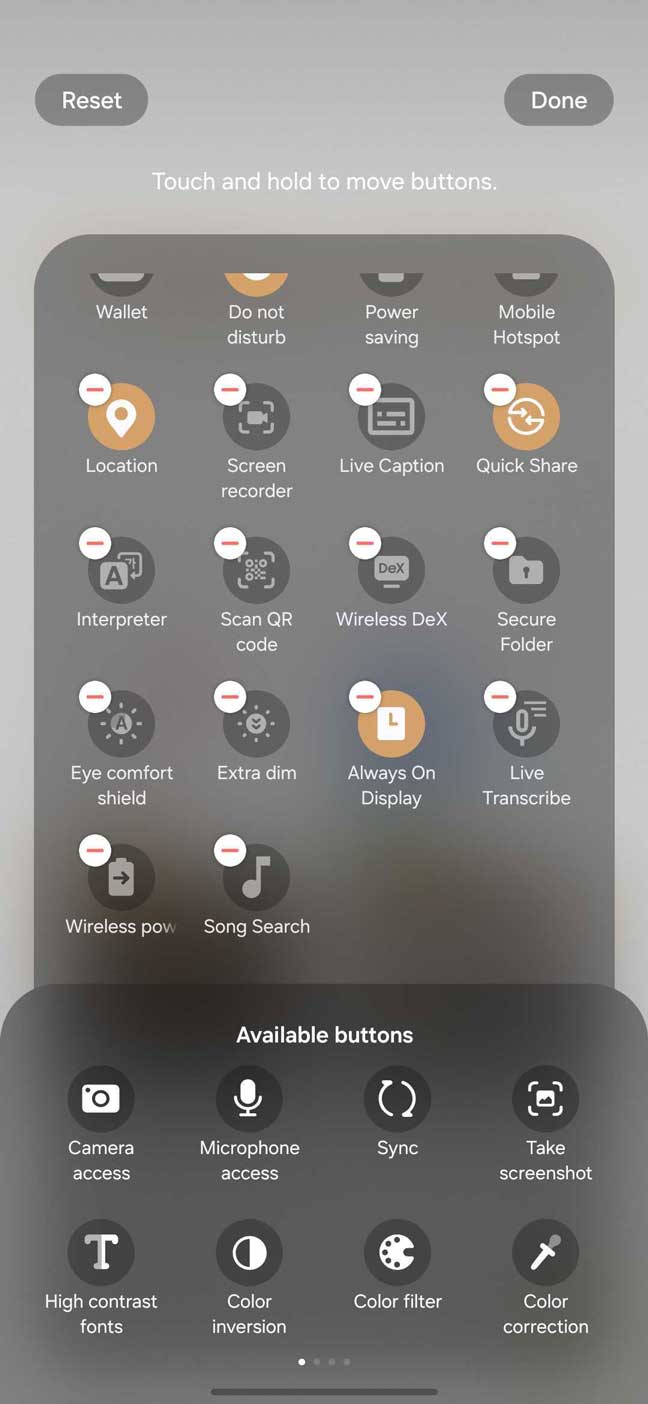Tap the Reset button
Image resolution: width=648 pixels, height=1404 pixels.
click(91, 100)
